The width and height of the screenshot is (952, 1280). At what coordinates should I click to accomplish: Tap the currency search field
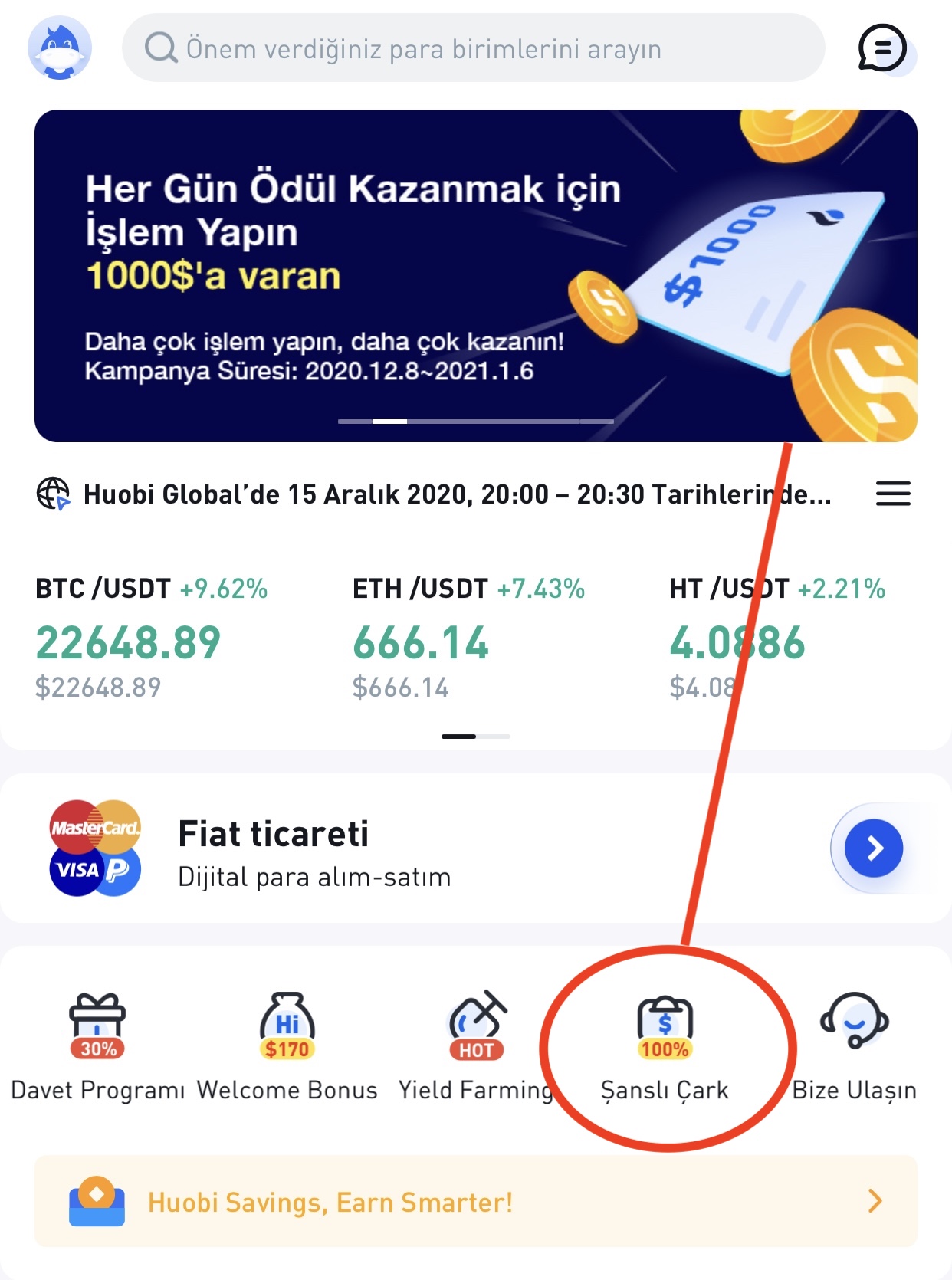[x=473, y=48]
